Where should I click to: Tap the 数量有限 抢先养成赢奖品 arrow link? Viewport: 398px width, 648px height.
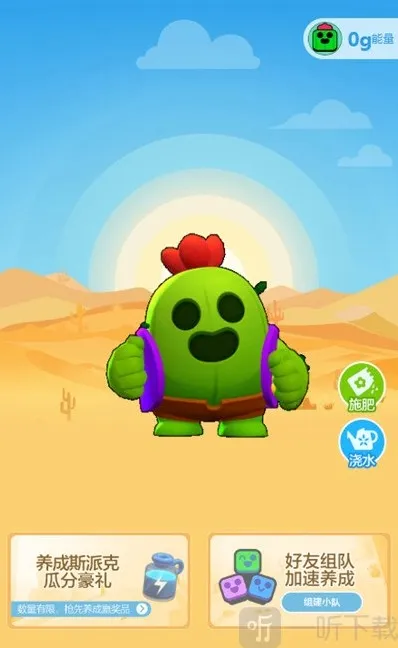81,609
